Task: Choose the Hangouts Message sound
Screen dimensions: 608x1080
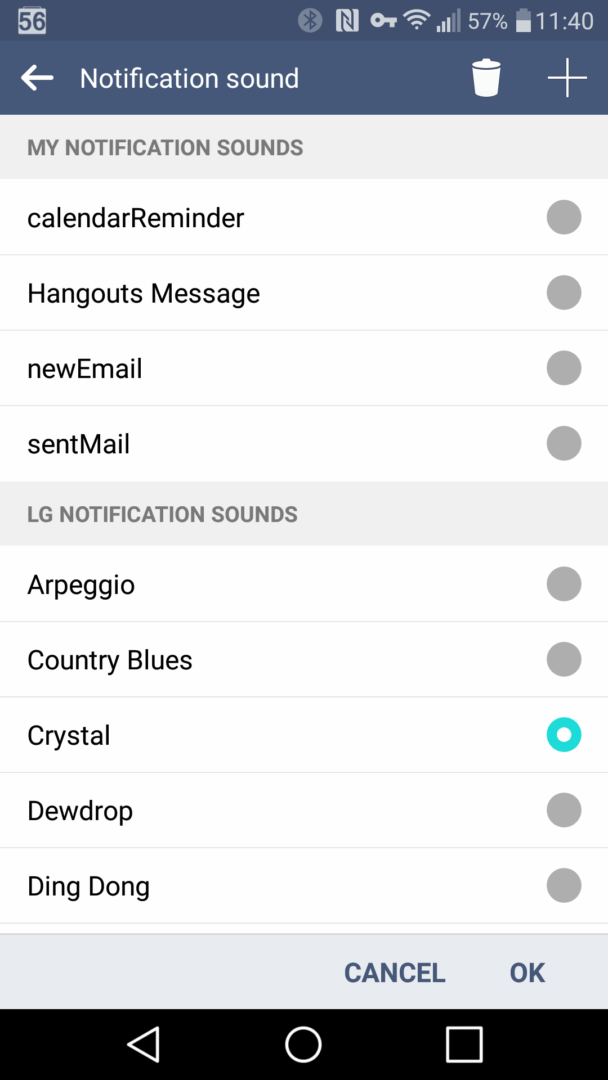Action: tap(304, 293)
